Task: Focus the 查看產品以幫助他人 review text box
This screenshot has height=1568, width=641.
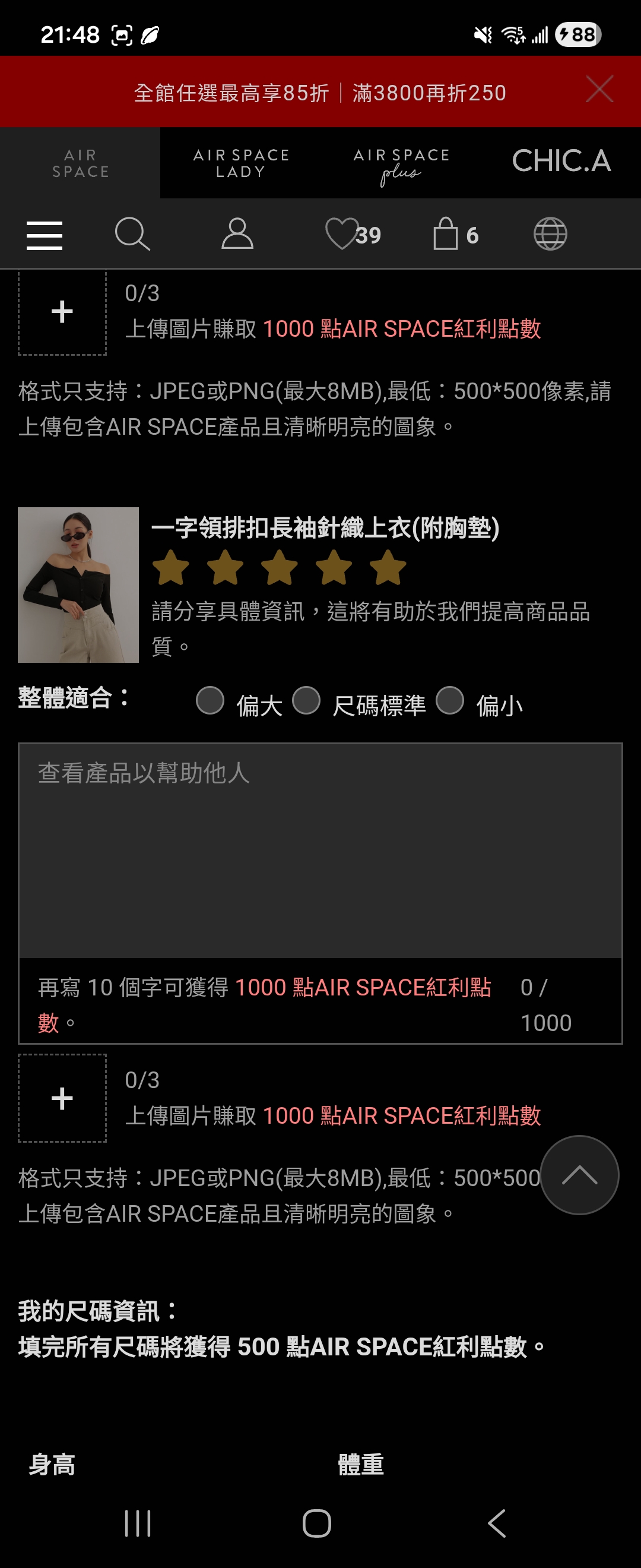Action: tap(320, 850)
